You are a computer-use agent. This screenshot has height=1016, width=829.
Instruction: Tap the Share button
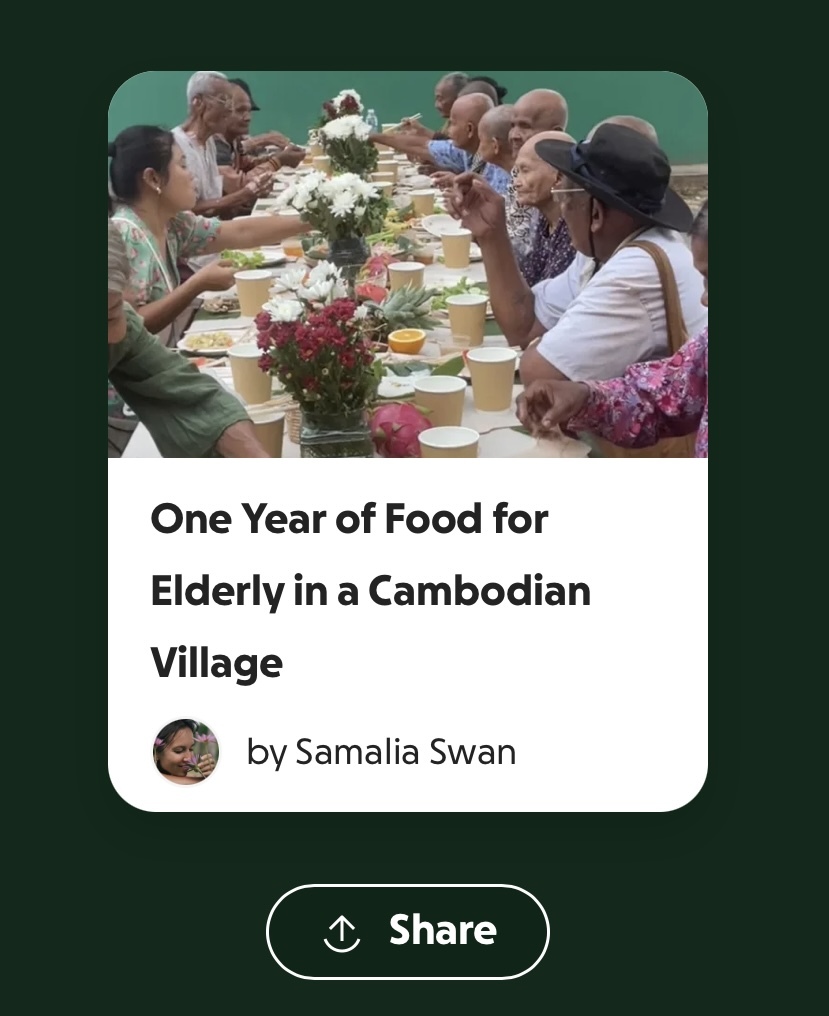[x=408, y=931]
